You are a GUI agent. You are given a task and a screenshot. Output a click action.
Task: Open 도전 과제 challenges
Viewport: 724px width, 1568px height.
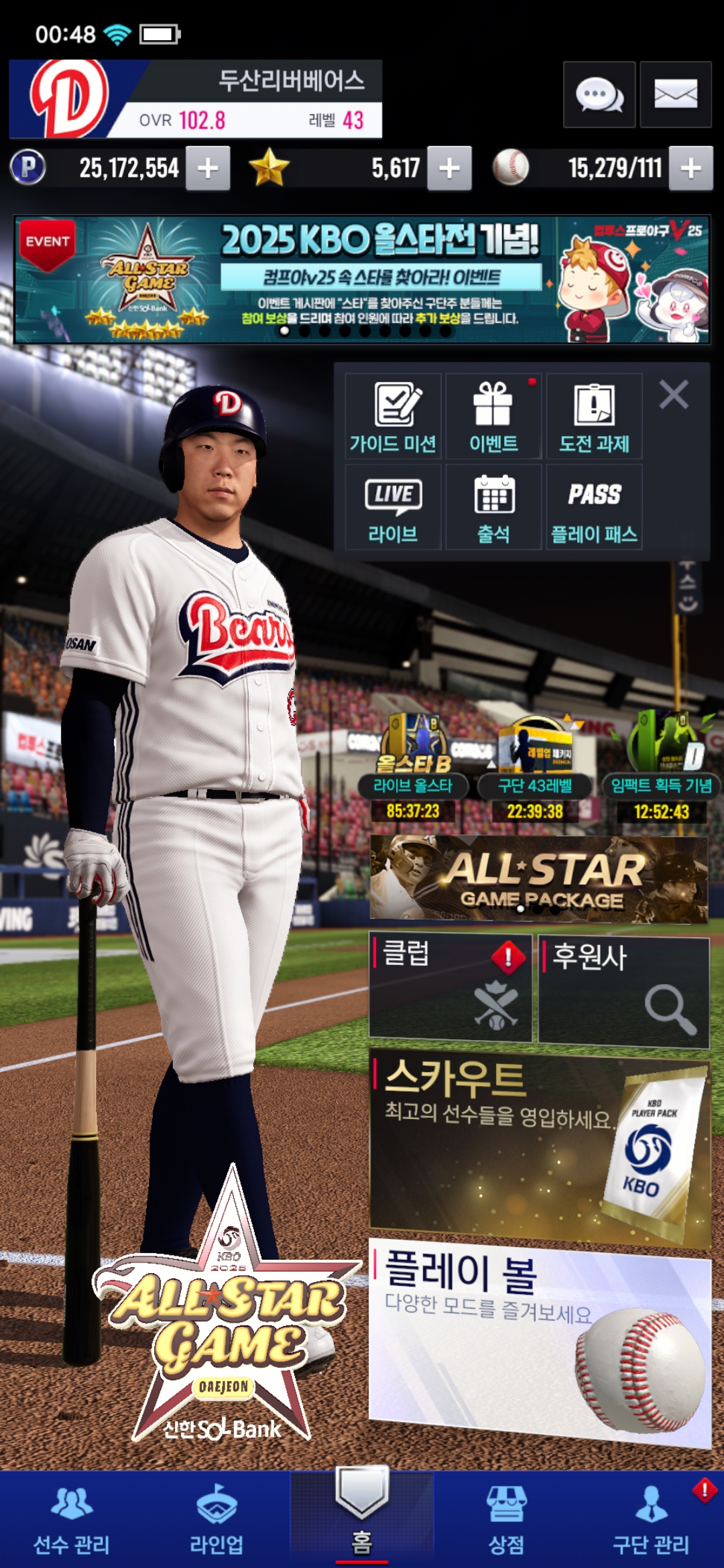pos(594,416)
